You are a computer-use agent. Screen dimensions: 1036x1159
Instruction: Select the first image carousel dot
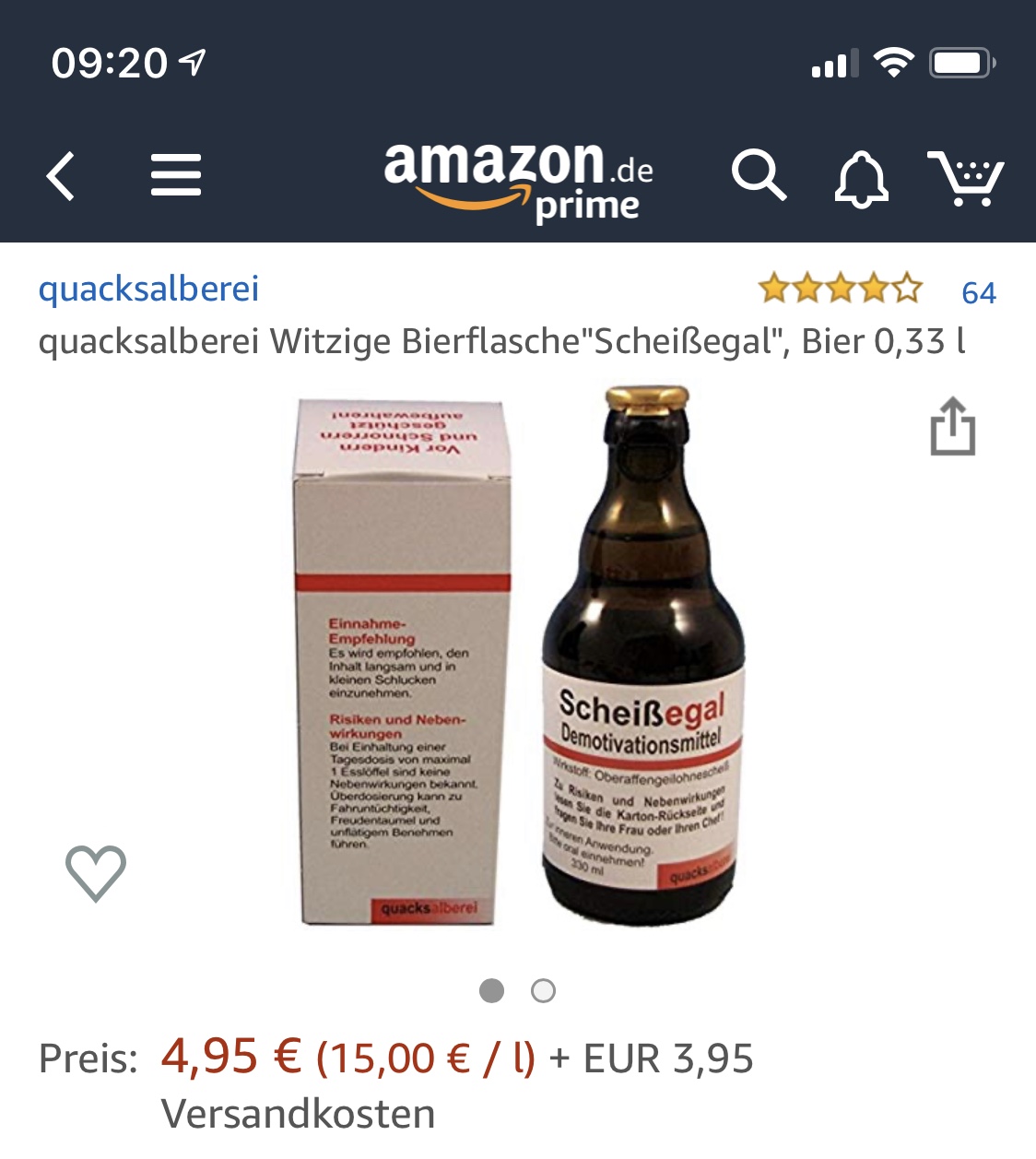[492, 991]
